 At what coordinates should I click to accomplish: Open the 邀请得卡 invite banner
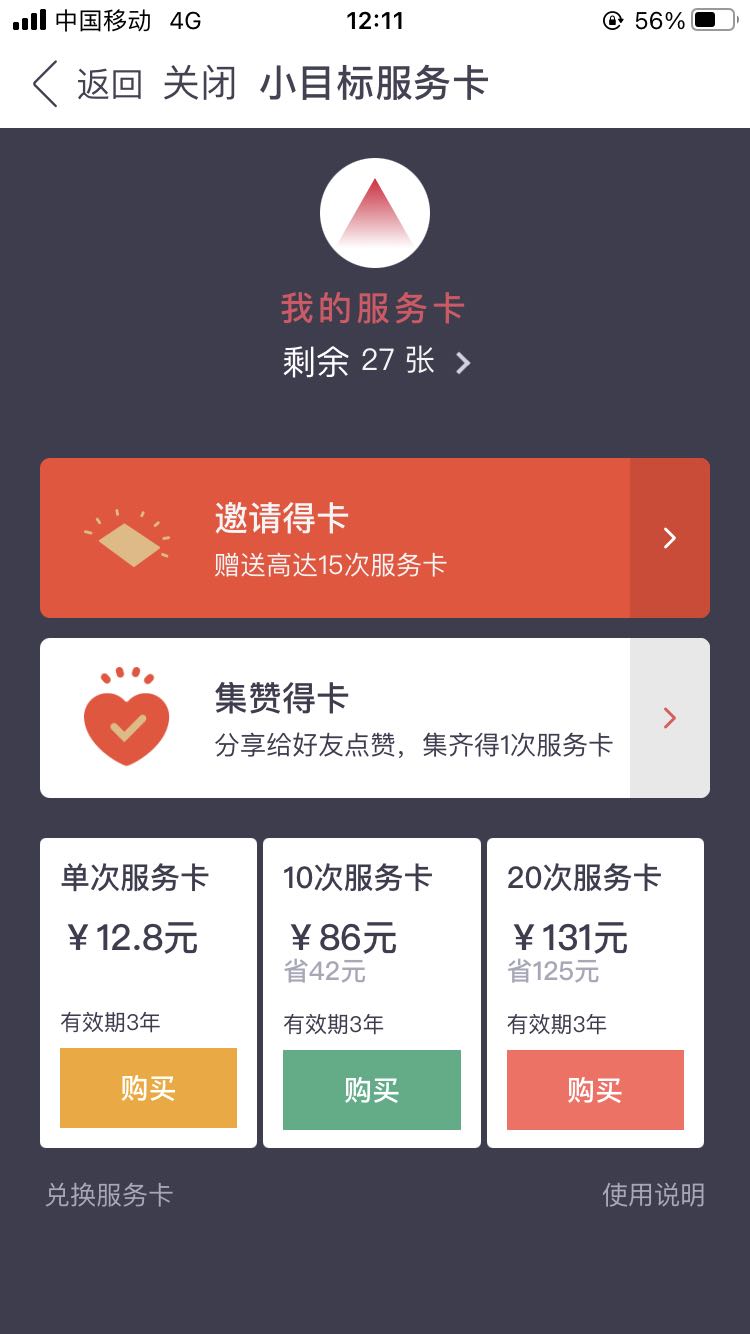[375, 538]
